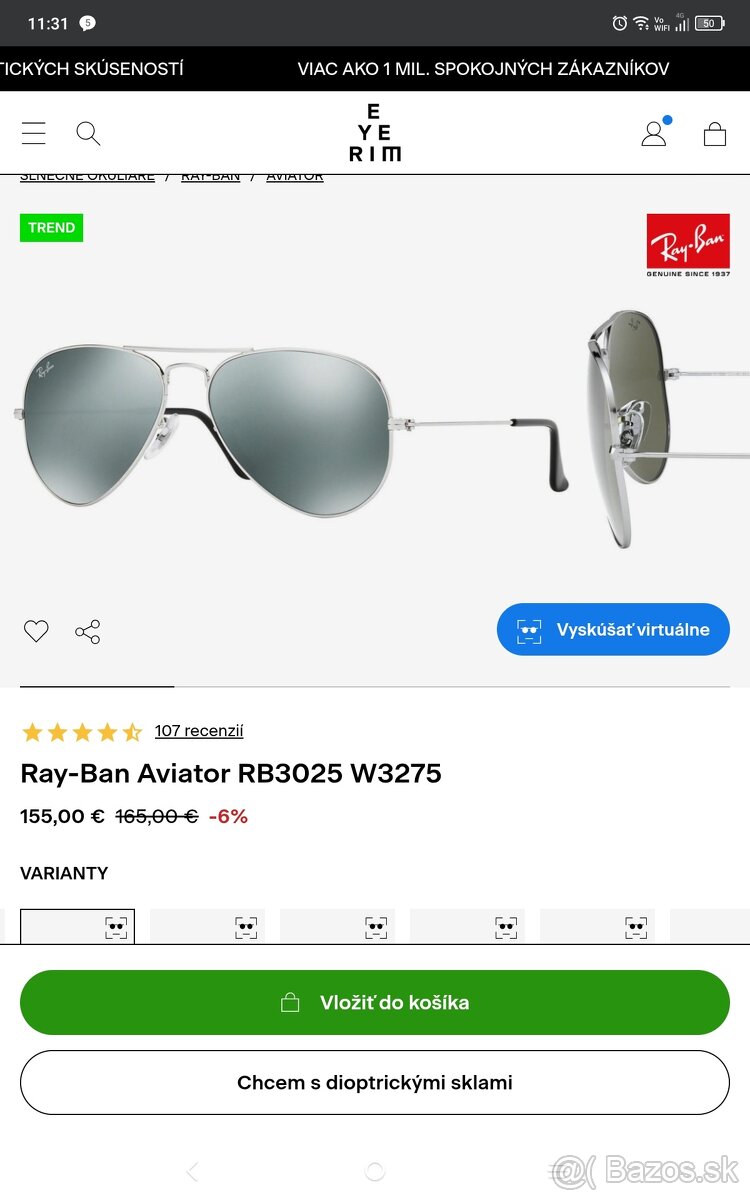Viewport: 750px width, 1200px height.
Task: Click the Chcem s dioptrickými sklami button
Action: (x=375, y=1082)
